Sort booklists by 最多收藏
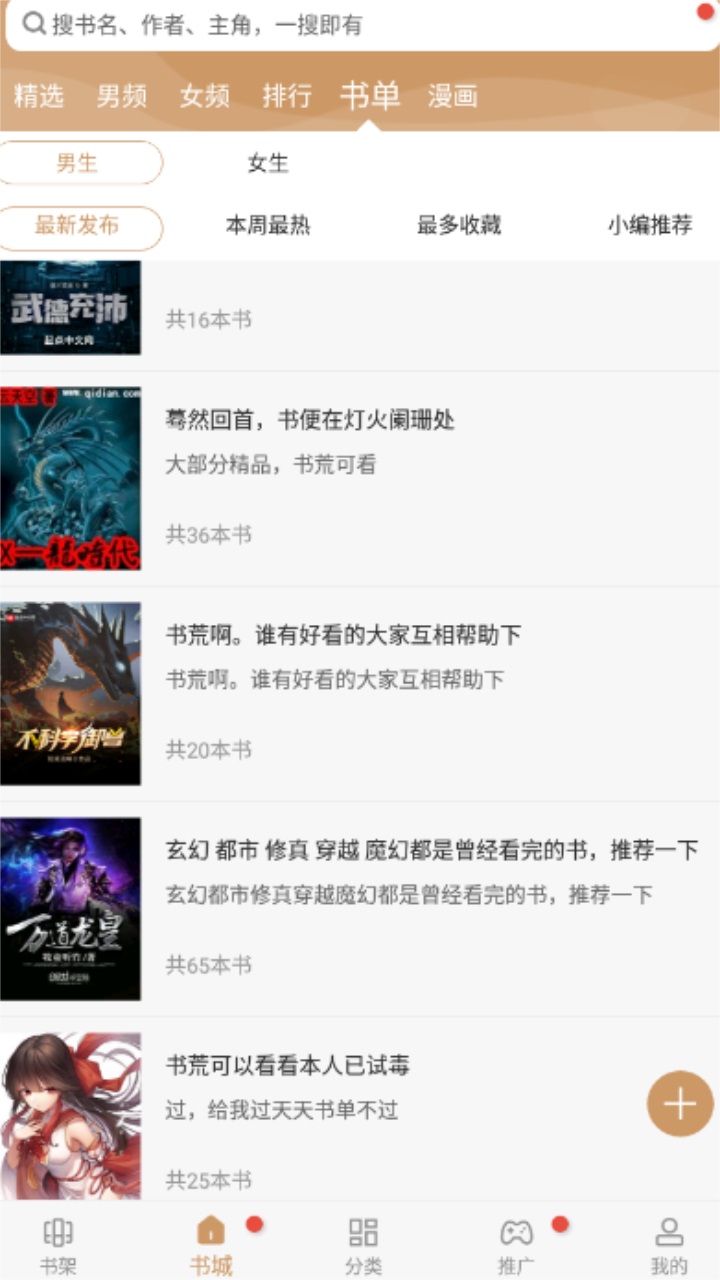Screen dimensions: 720x1280 pyautogui.click(x=459, y=225)
